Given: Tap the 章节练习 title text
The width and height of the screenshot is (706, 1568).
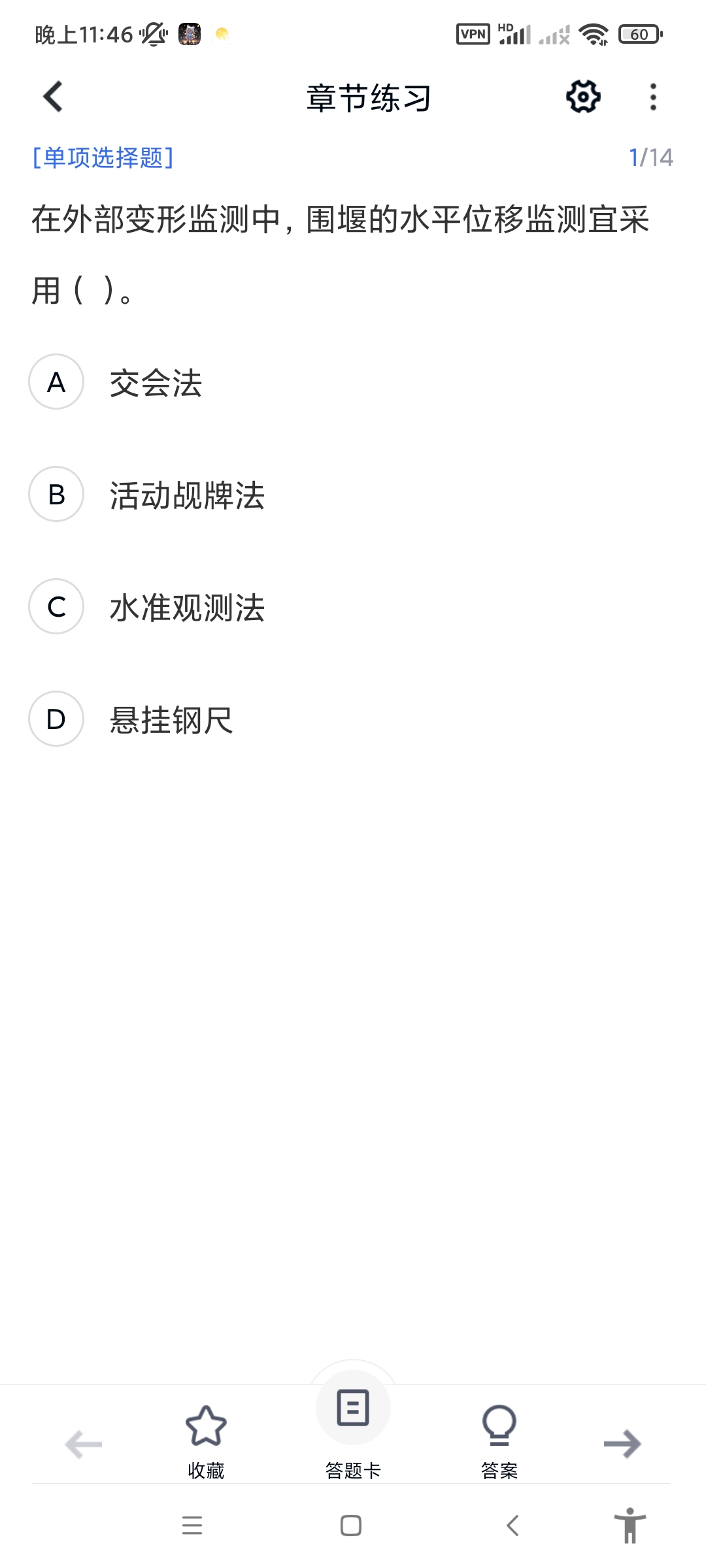Looking at the screenshot, I should [x=369, y=97].
